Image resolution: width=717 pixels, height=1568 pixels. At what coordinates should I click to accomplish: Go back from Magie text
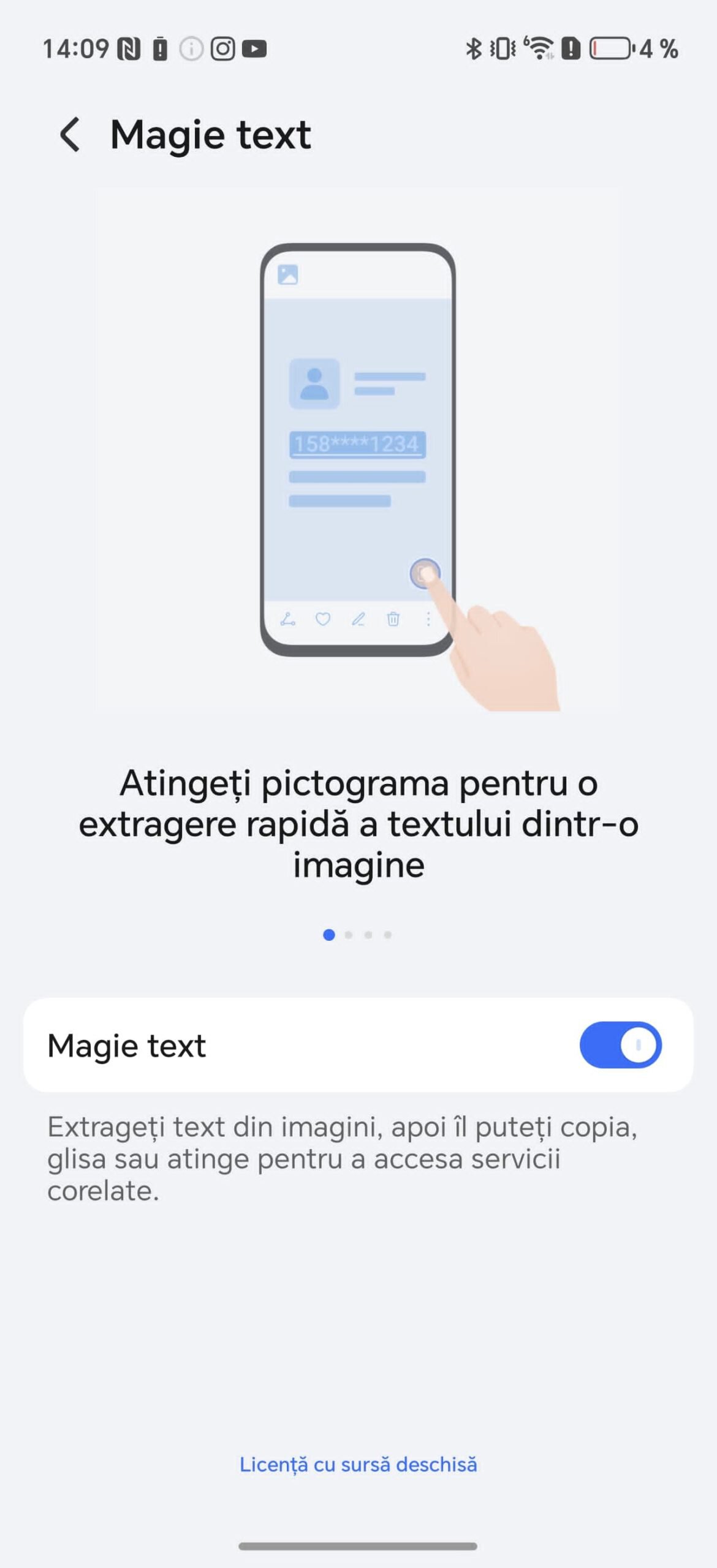(x=70, y=134)
